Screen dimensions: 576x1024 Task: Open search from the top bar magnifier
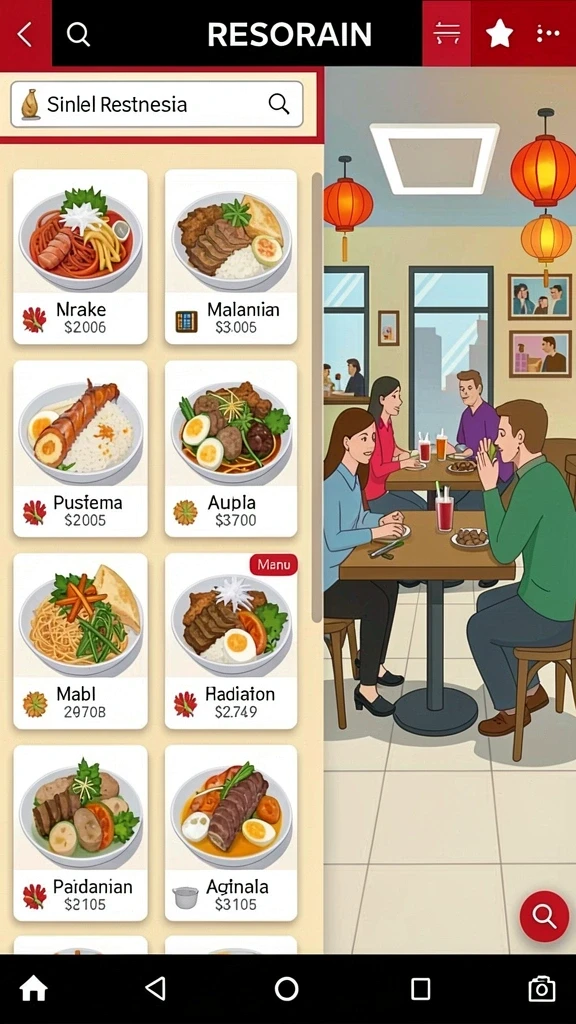(x=78, y=34)
